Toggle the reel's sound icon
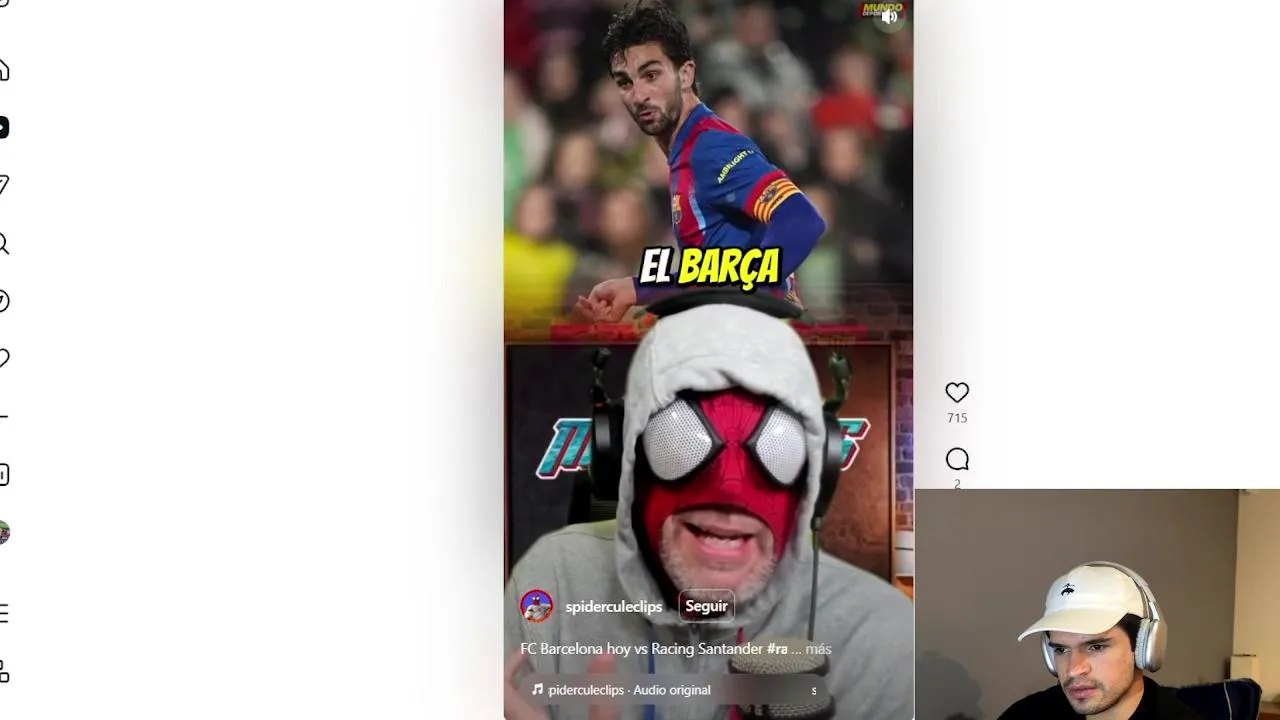The height and width of the screenshot is (720, 1280). click(x=889, y=17)
